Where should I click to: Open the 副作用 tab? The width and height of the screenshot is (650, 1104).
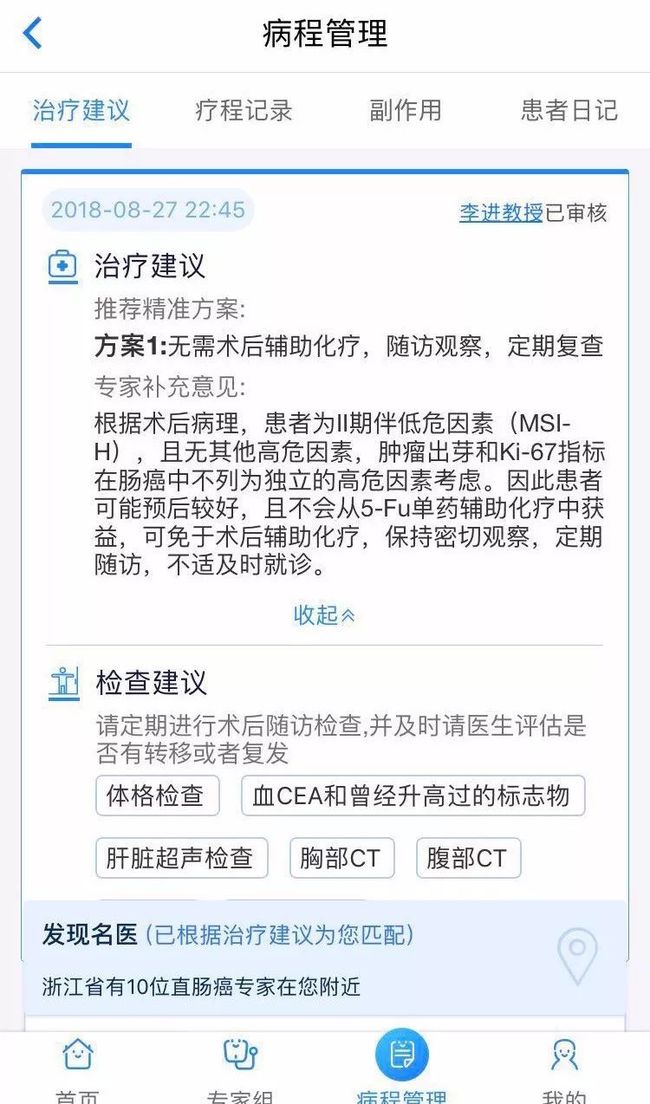pyautogui.click(x=406, y=111)
